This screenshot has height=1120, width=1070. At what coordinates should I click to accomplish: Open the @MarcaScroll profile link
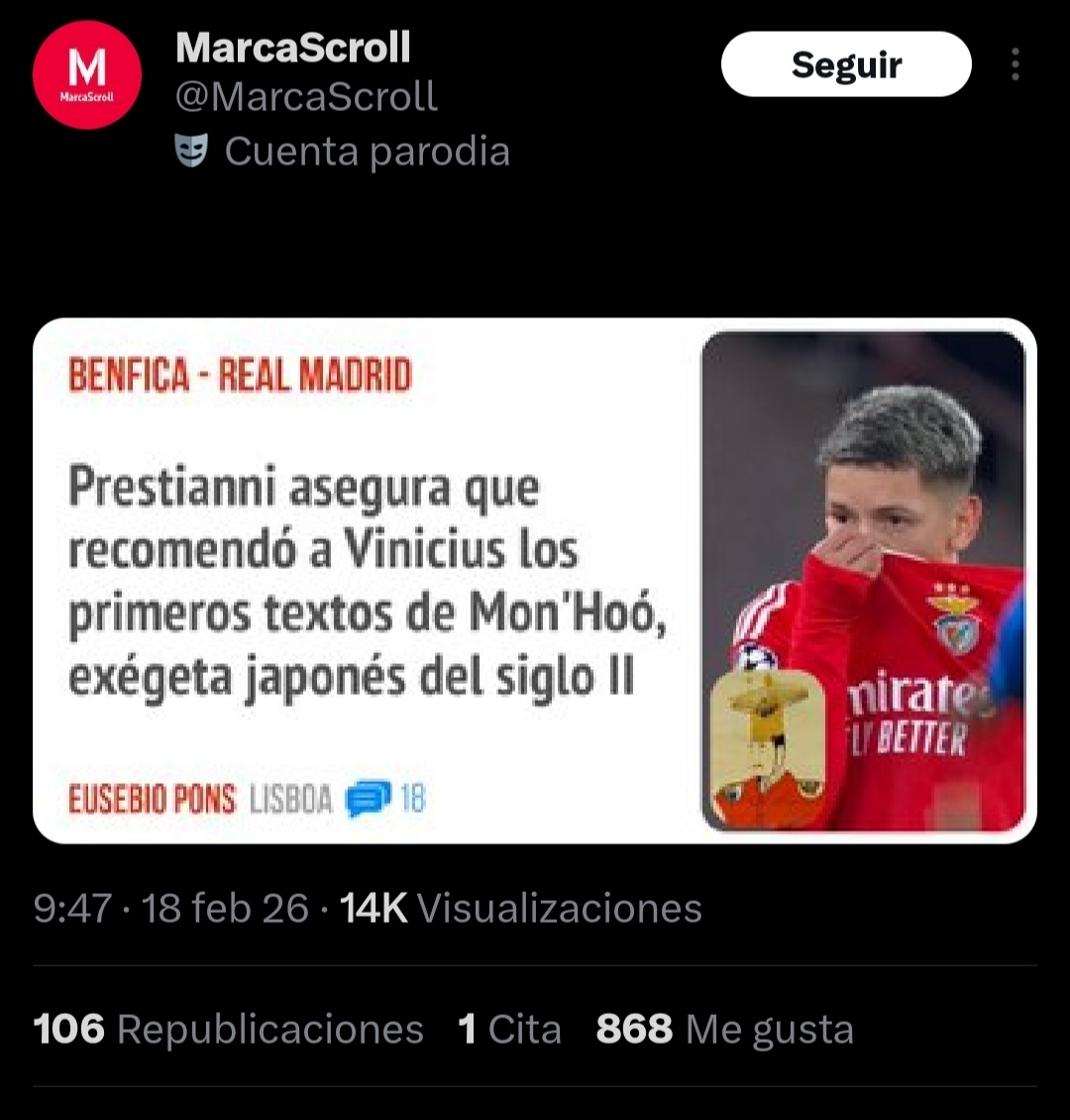tap(306, 97)
